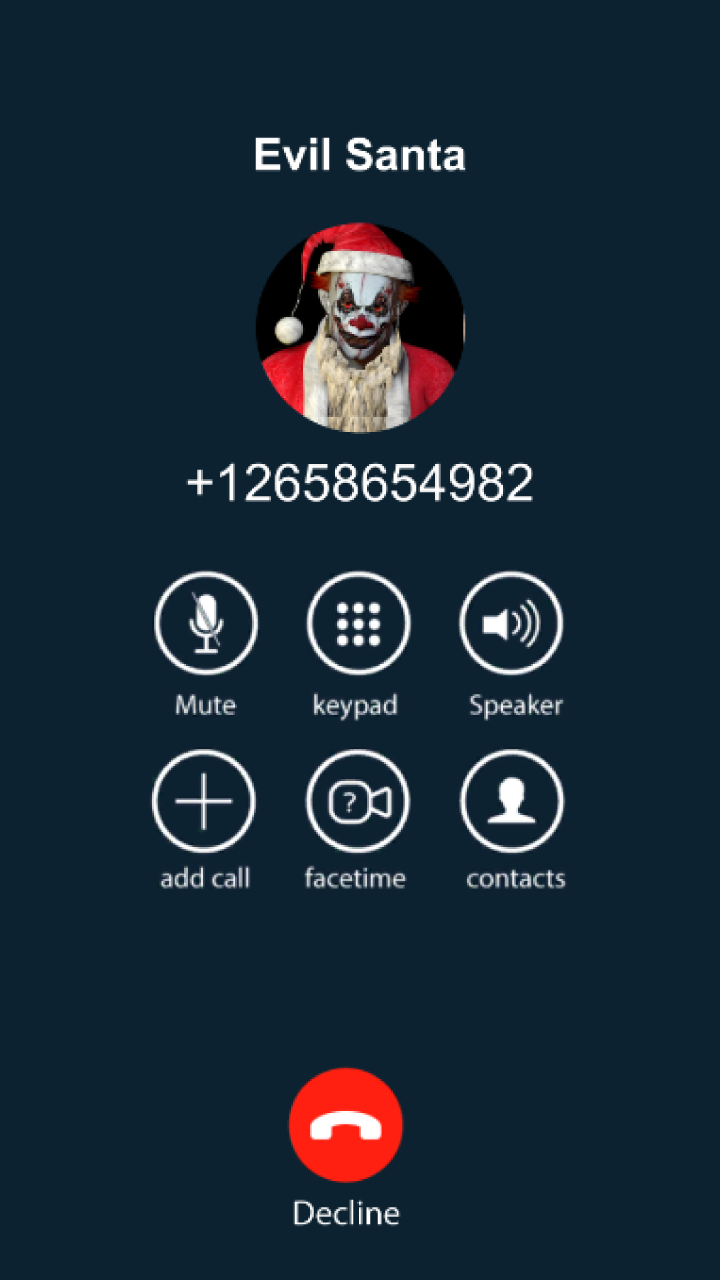Decline the call from Evil Santa
The height and width of the screenshot is (1280, 720).
[346, 1126]
